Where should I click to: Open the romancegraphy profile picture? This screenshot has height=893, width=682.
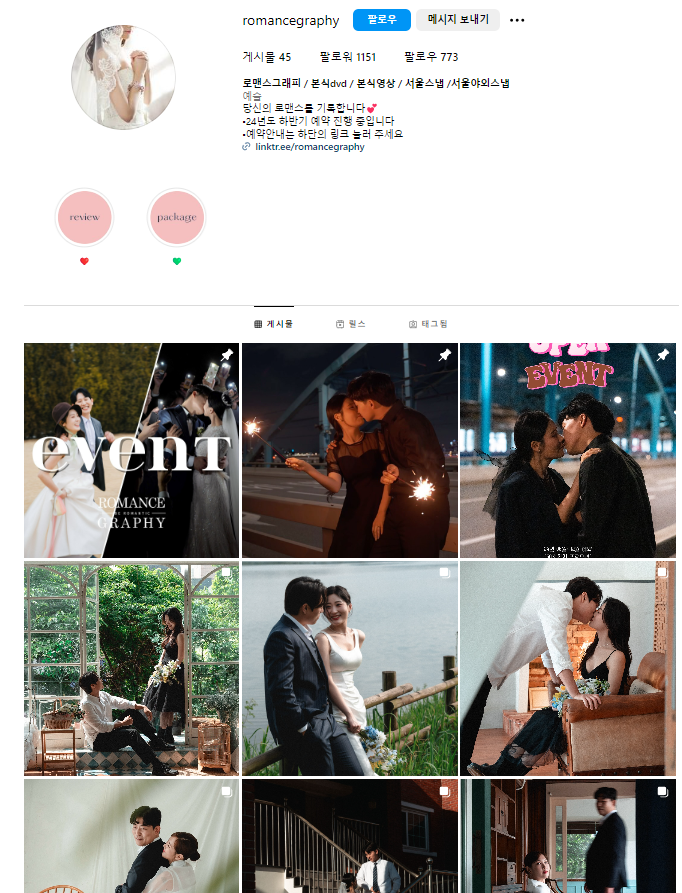pyautogui.click(x=124, y=78)
